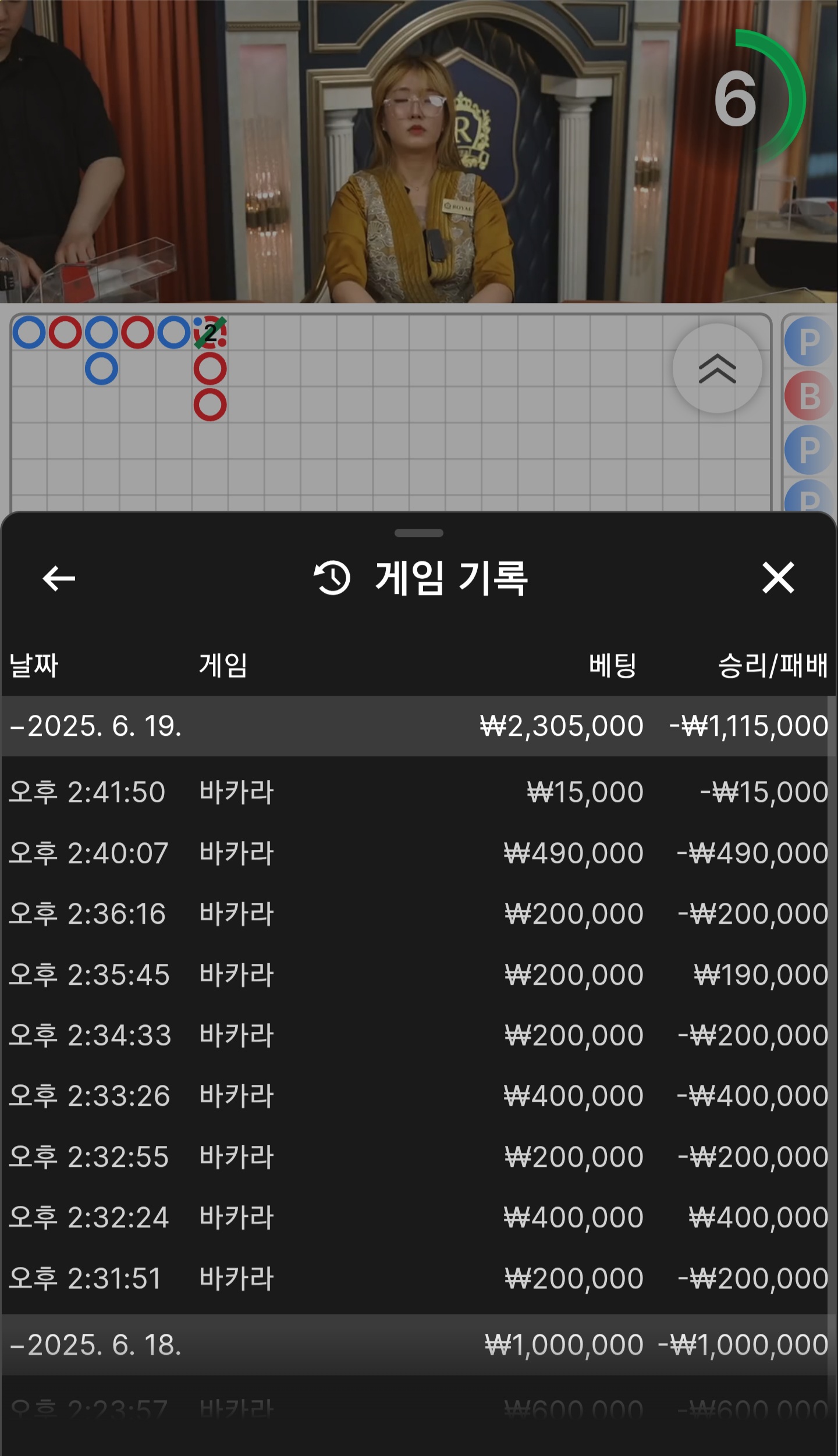Expand the scoreboard with double chevron
The width and height of the screenshot is (838, 1456).
(x=717, y=368)
